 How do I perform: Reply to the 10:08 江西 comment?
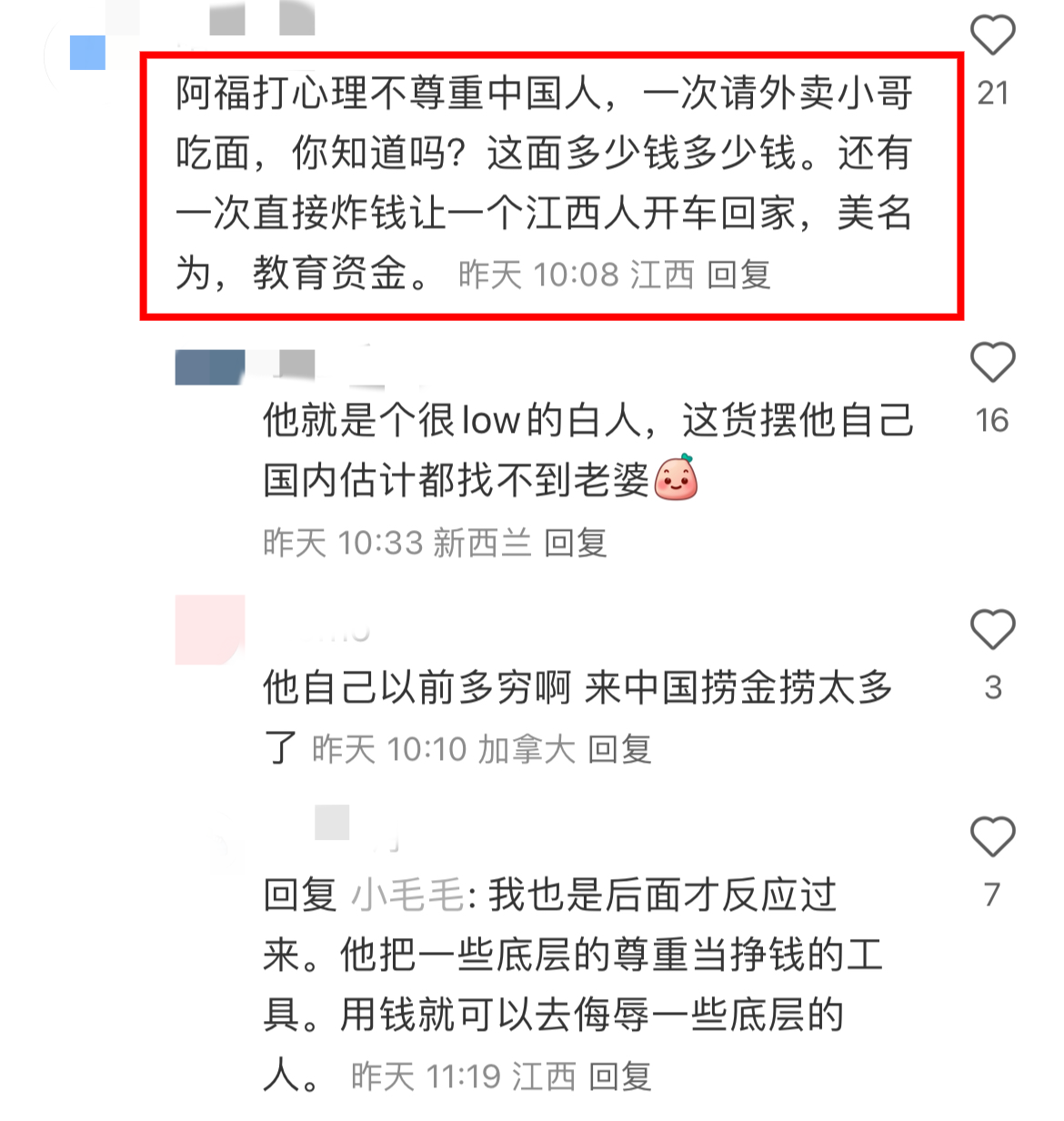(738, 275)
